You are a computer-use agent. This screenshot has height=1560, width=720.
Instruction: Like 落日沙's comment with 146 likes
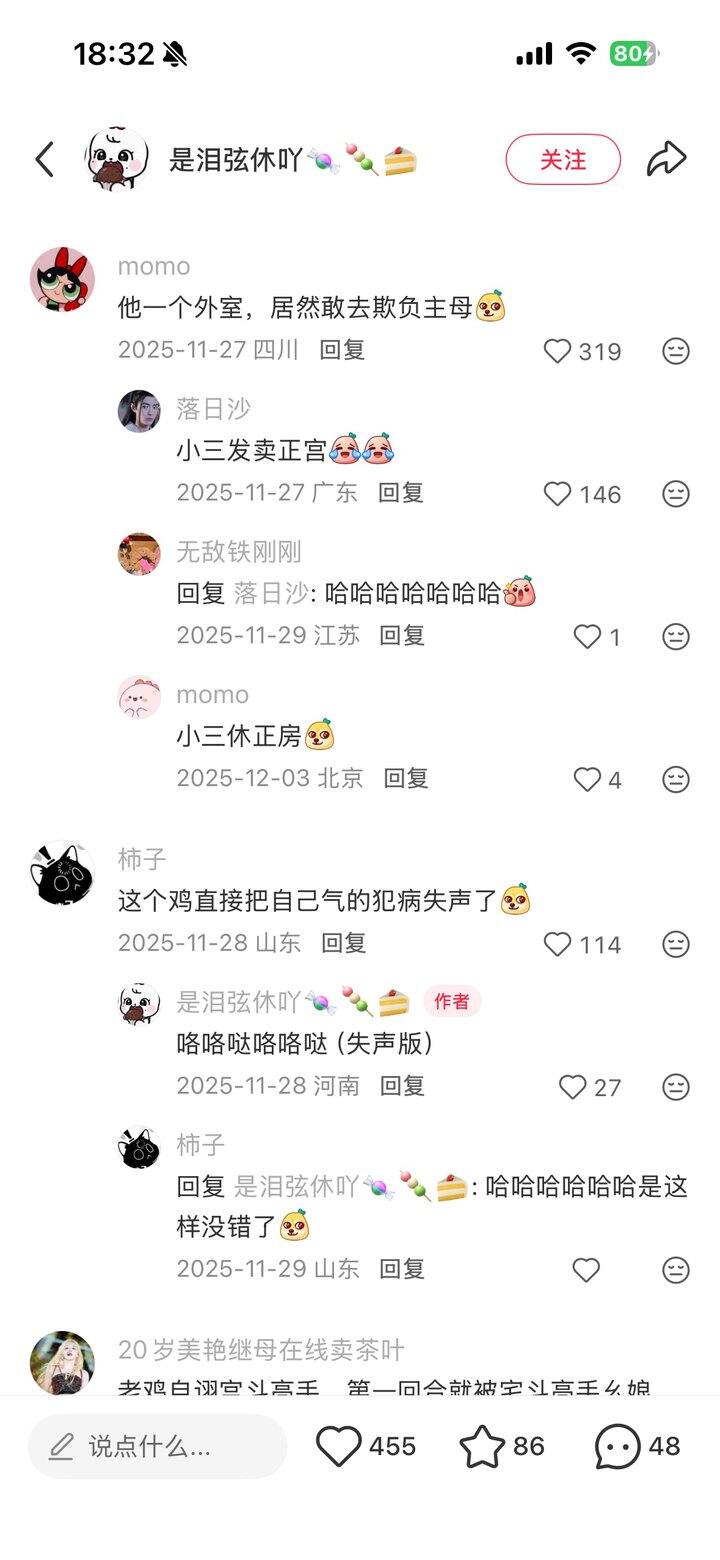(x=557, y=494)
